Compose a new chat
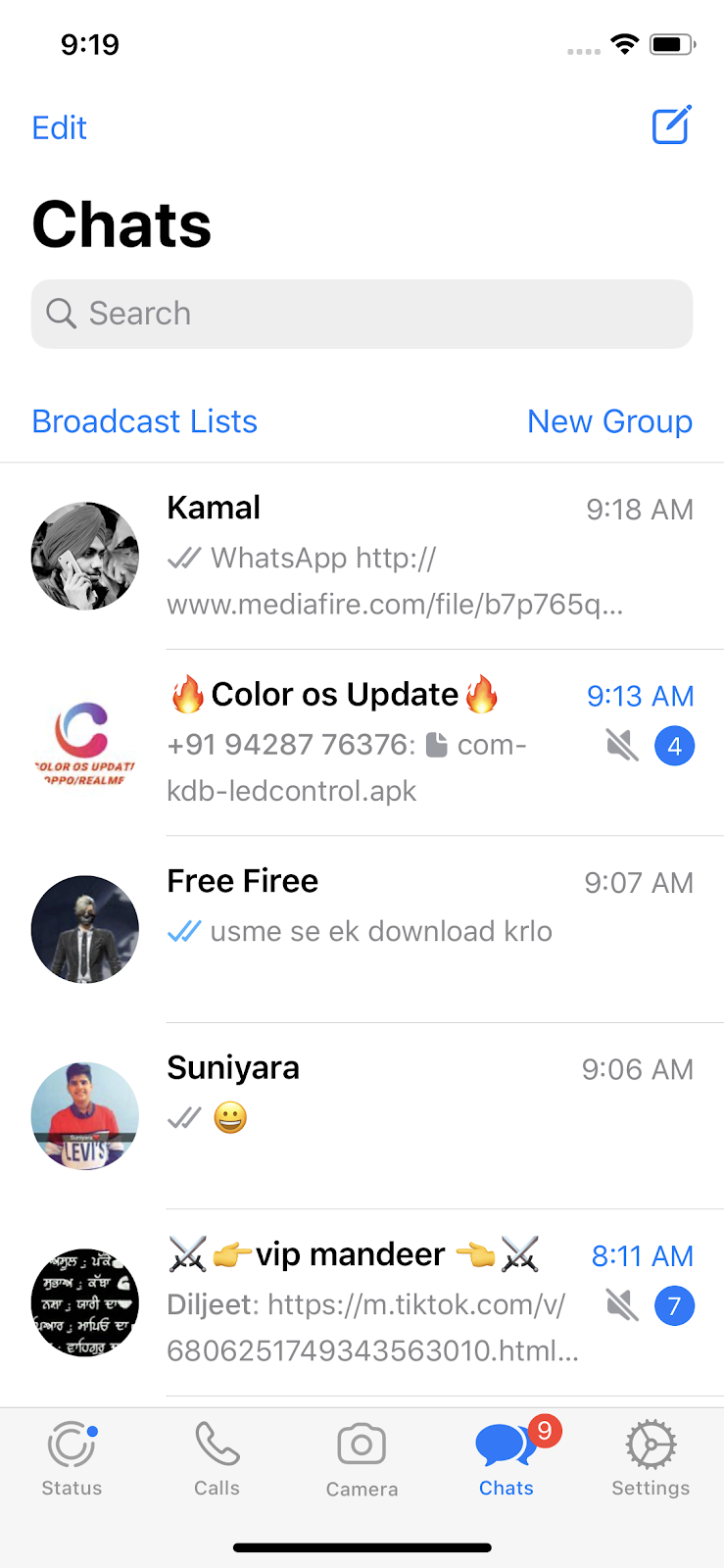This screenshot has height=1568, width=724. 672,125
